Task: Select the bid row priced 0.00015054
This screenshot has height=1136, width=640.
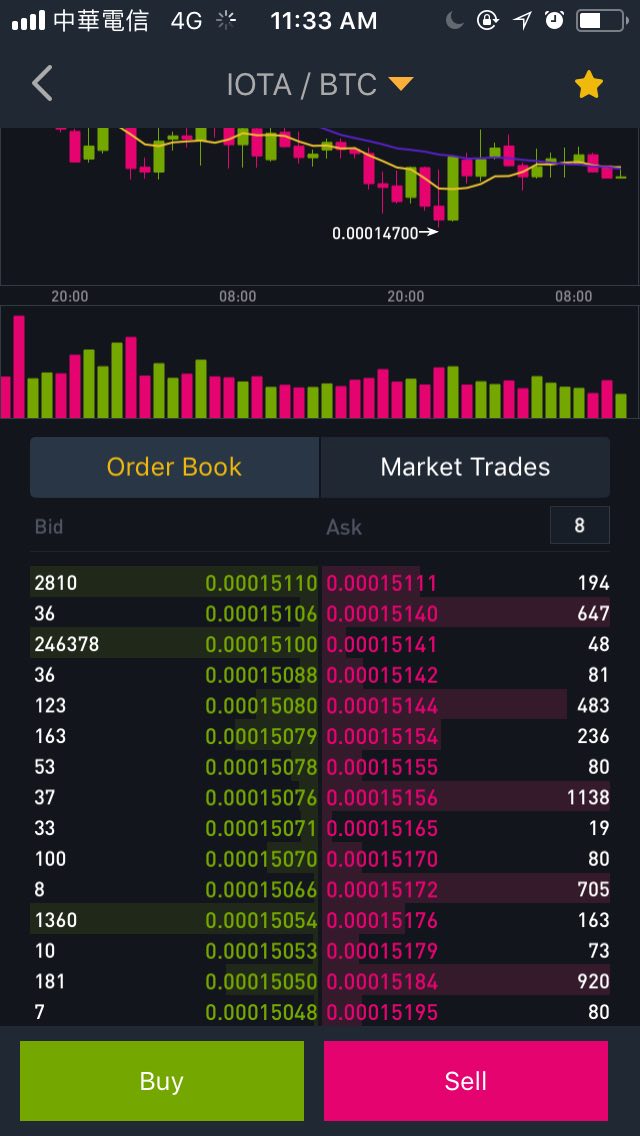Action: (175, 920)
